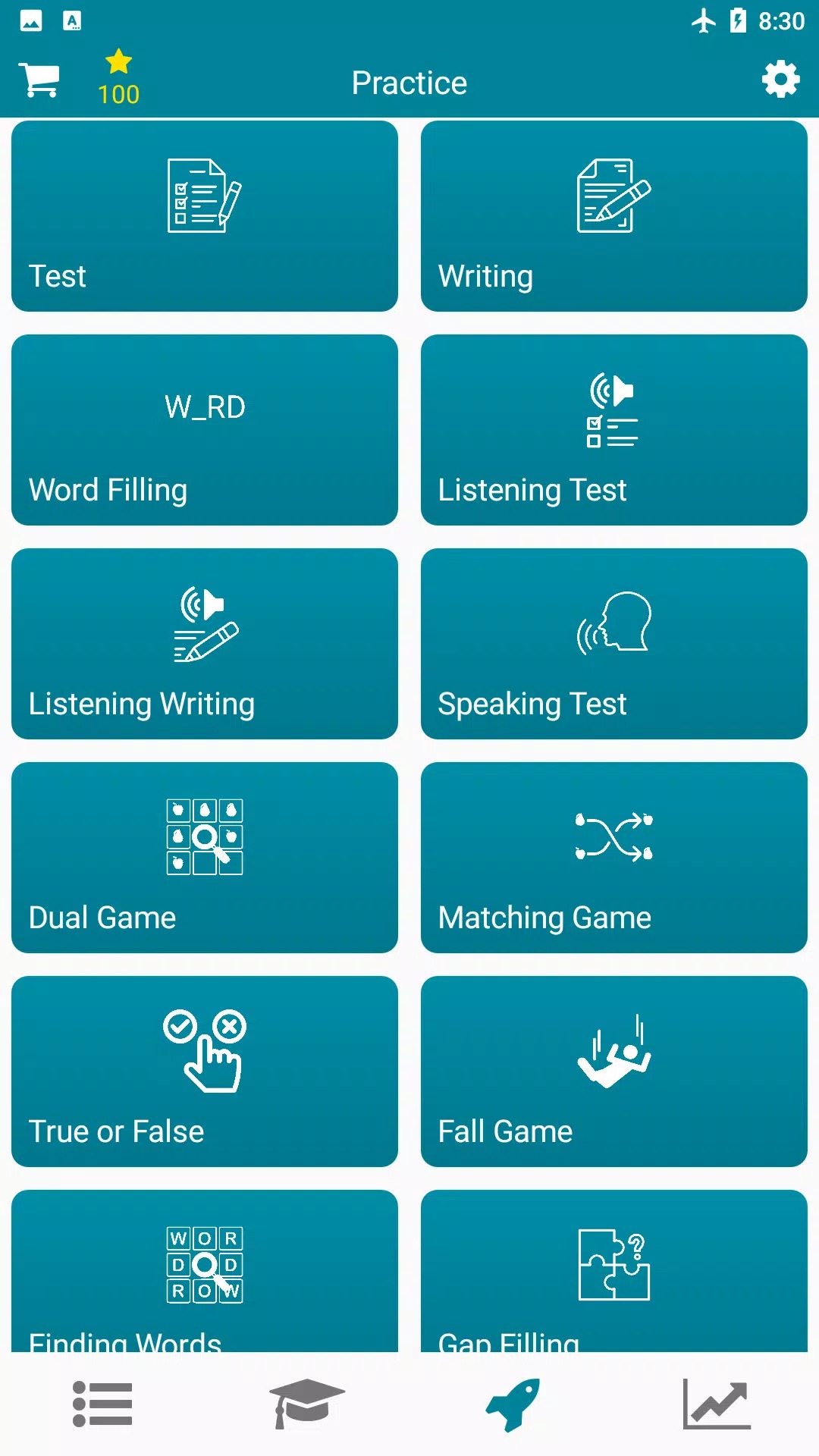
Task: Start the Speaking Test
Action: [613, 644]
